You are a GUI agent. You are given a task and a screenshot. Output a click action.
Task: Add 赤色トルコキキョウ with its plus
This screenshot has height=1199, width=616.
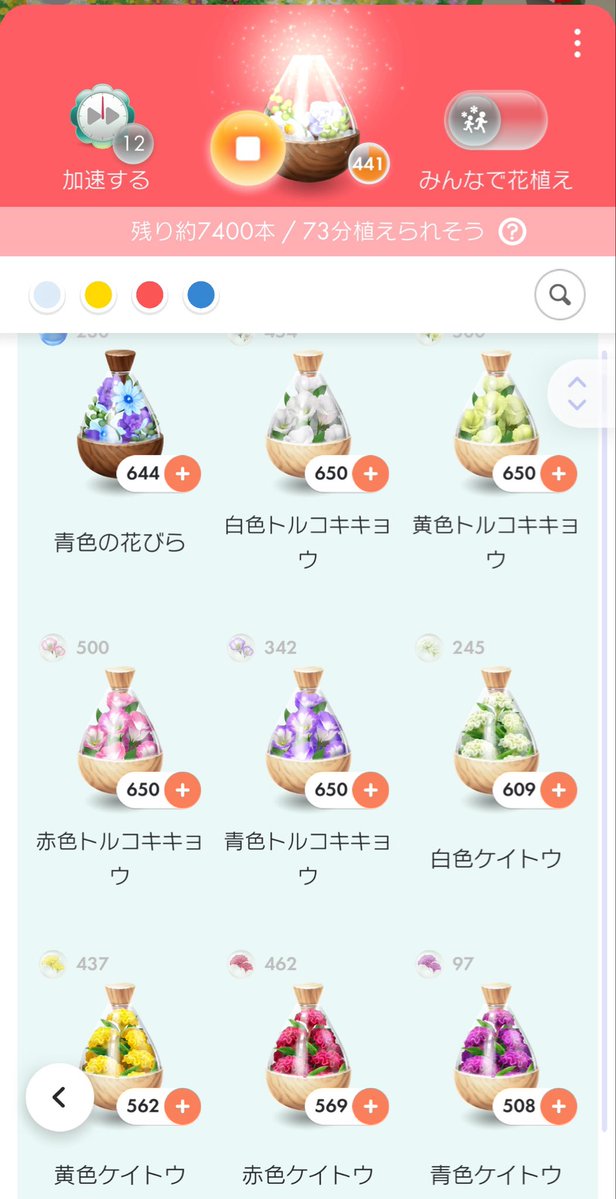[182, 789]
